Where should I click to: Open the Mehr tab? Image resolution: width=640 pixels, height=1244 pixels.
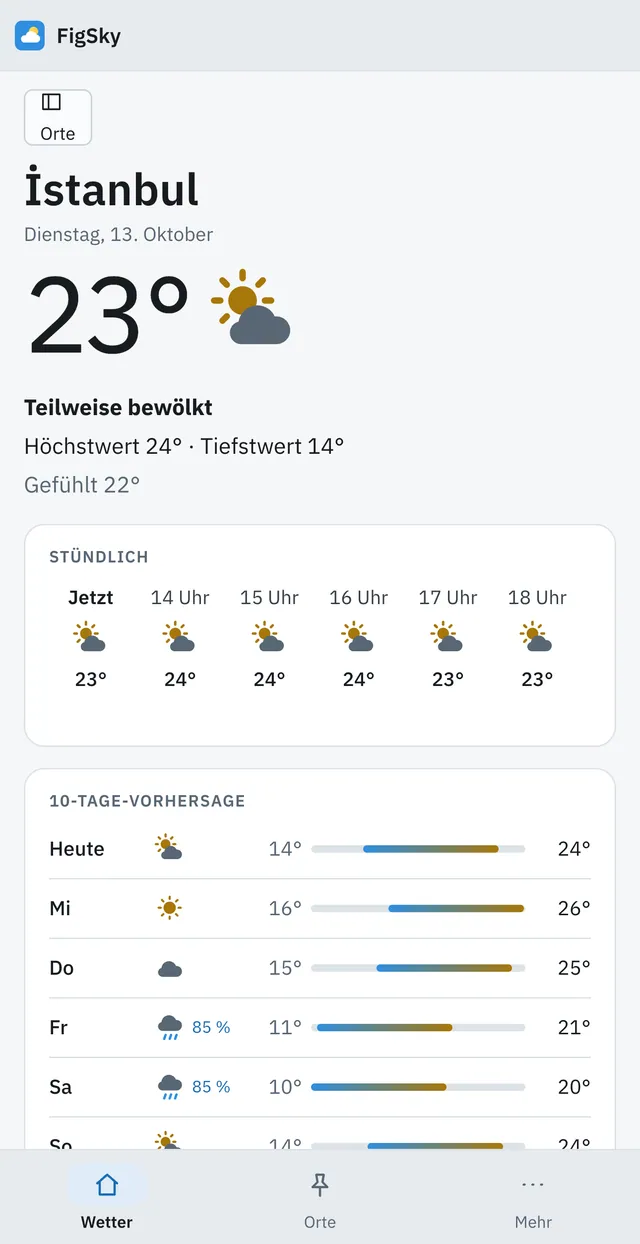pyautogui.click(x=533, y=1197)
